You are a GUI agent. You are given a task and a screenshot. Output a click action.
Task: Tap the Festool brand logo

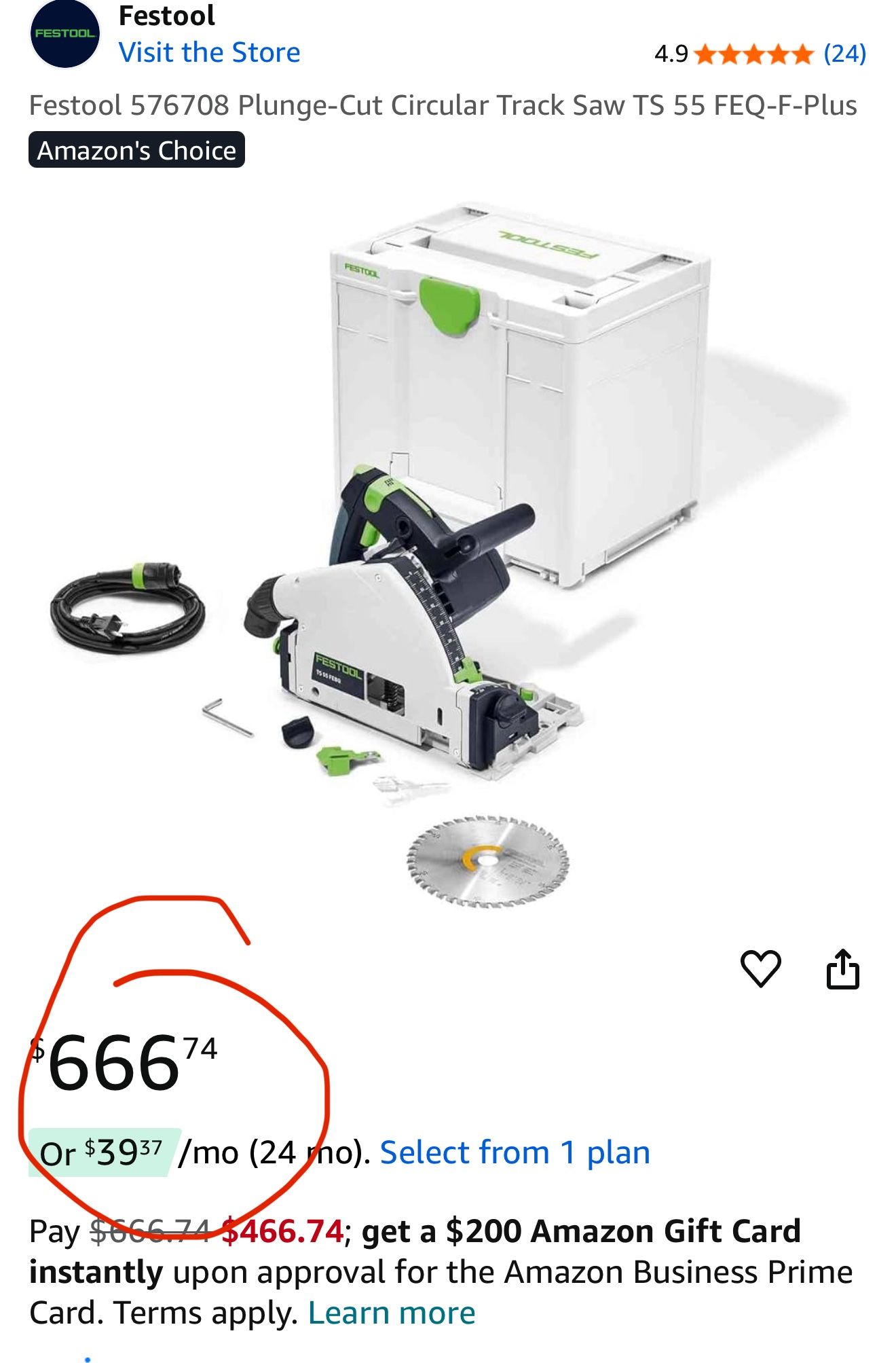[x=65, y=33]
